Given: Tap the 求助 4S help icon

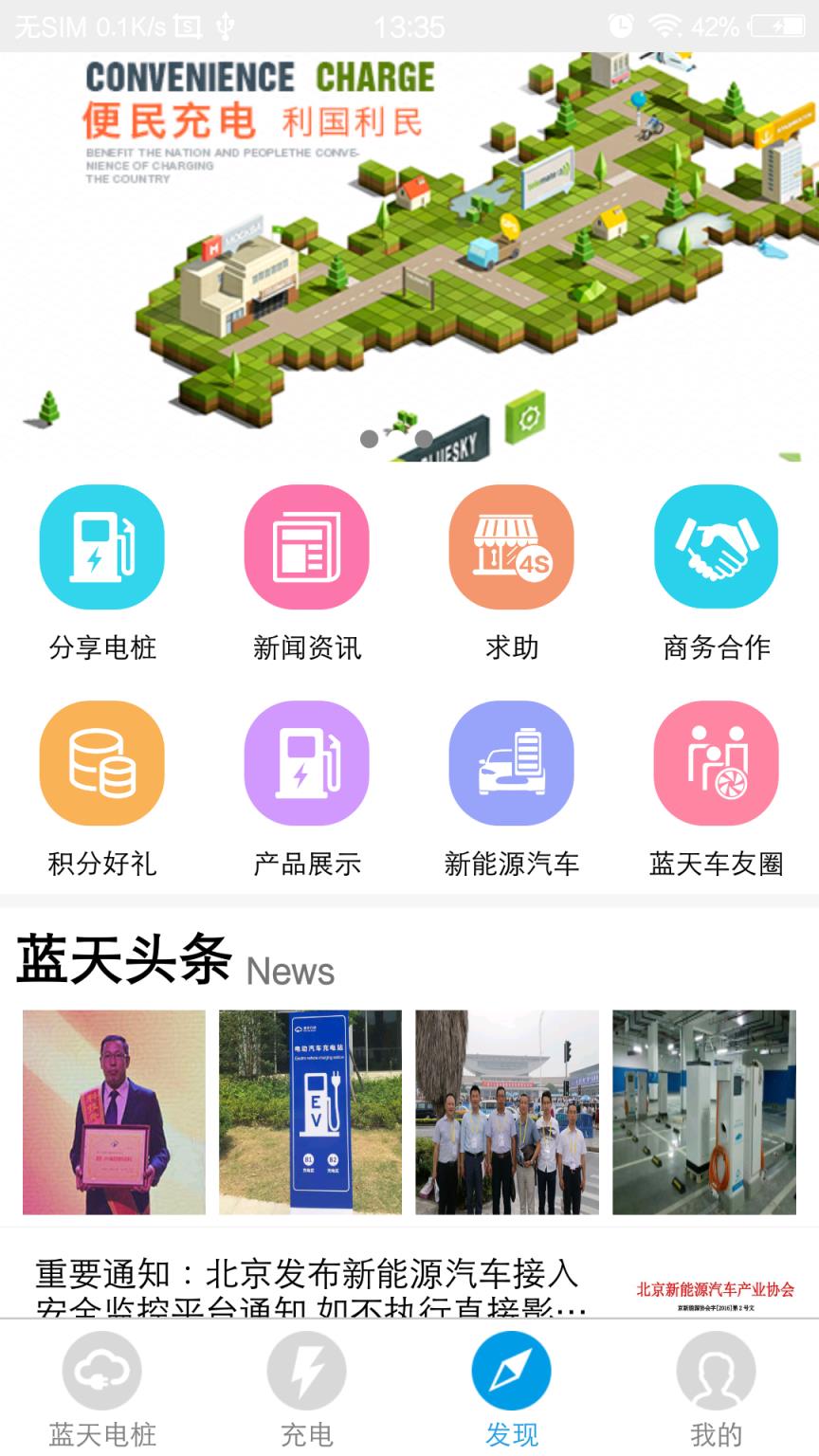Looking at the screenshot, I should tap(511, 547).
